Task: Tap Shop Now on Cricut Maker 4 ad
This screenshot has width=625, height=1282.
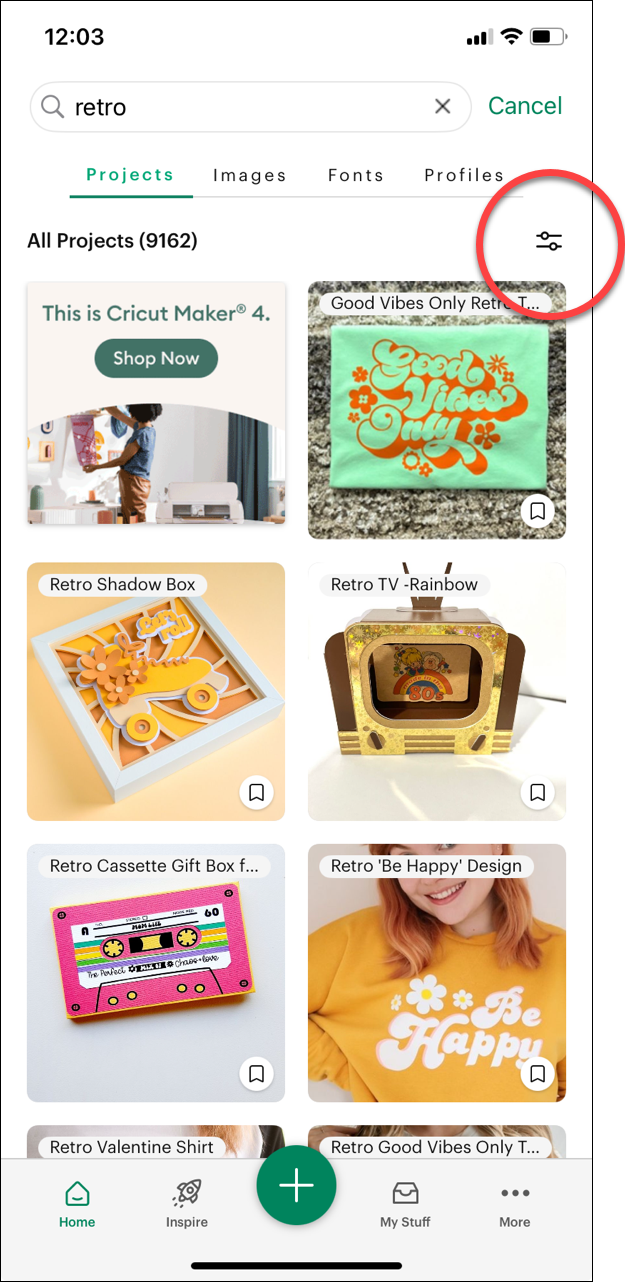Action: (156, 358)
